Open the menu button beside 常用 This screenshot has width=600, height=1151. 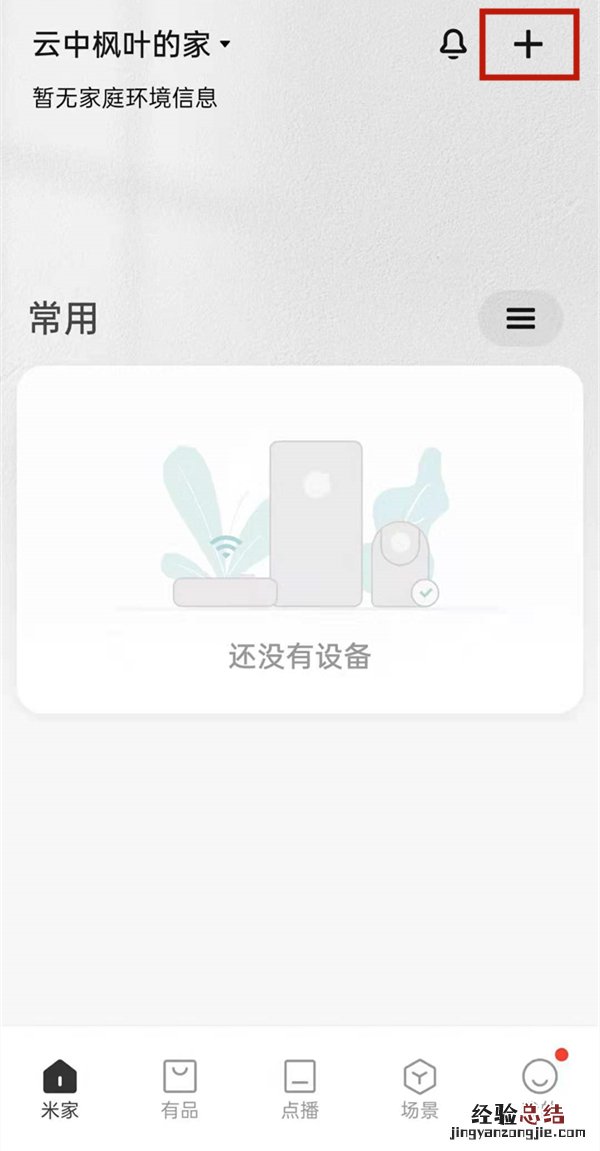(x=520, y=318)
